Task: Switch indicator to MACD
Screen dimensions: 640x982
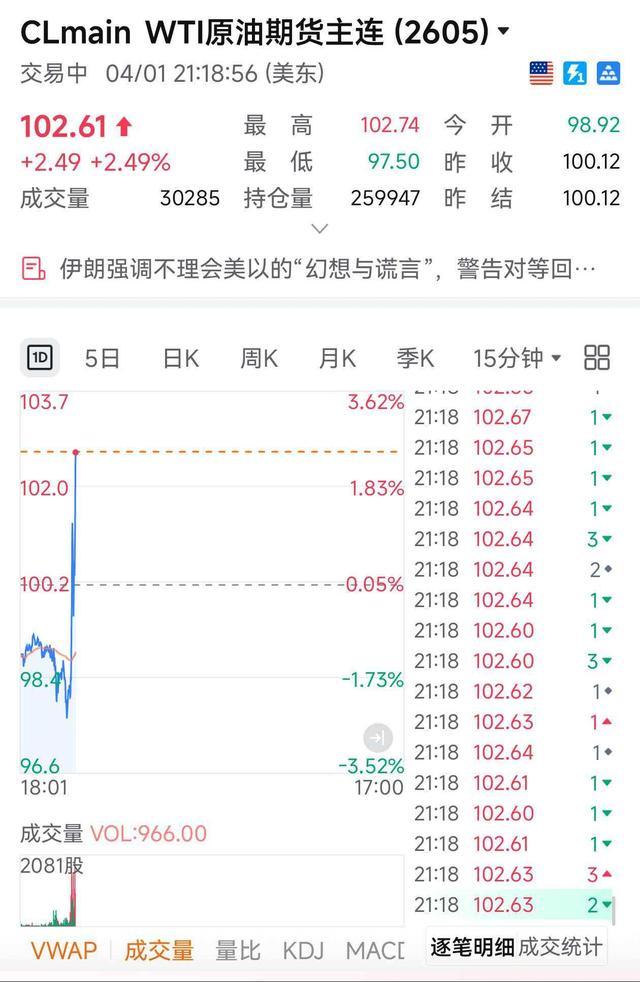Action: 376,950
